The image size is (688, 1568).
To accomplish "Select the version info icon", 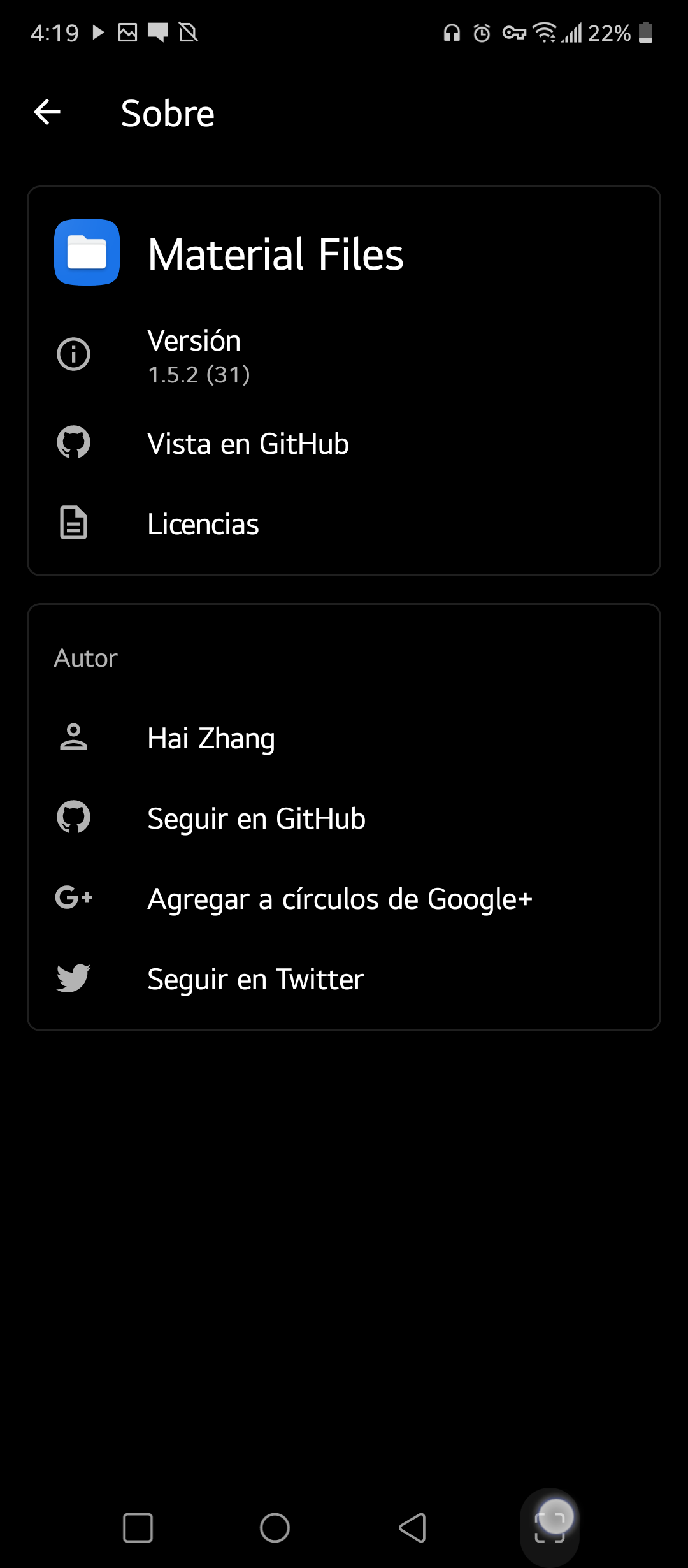I will (73, 355).
